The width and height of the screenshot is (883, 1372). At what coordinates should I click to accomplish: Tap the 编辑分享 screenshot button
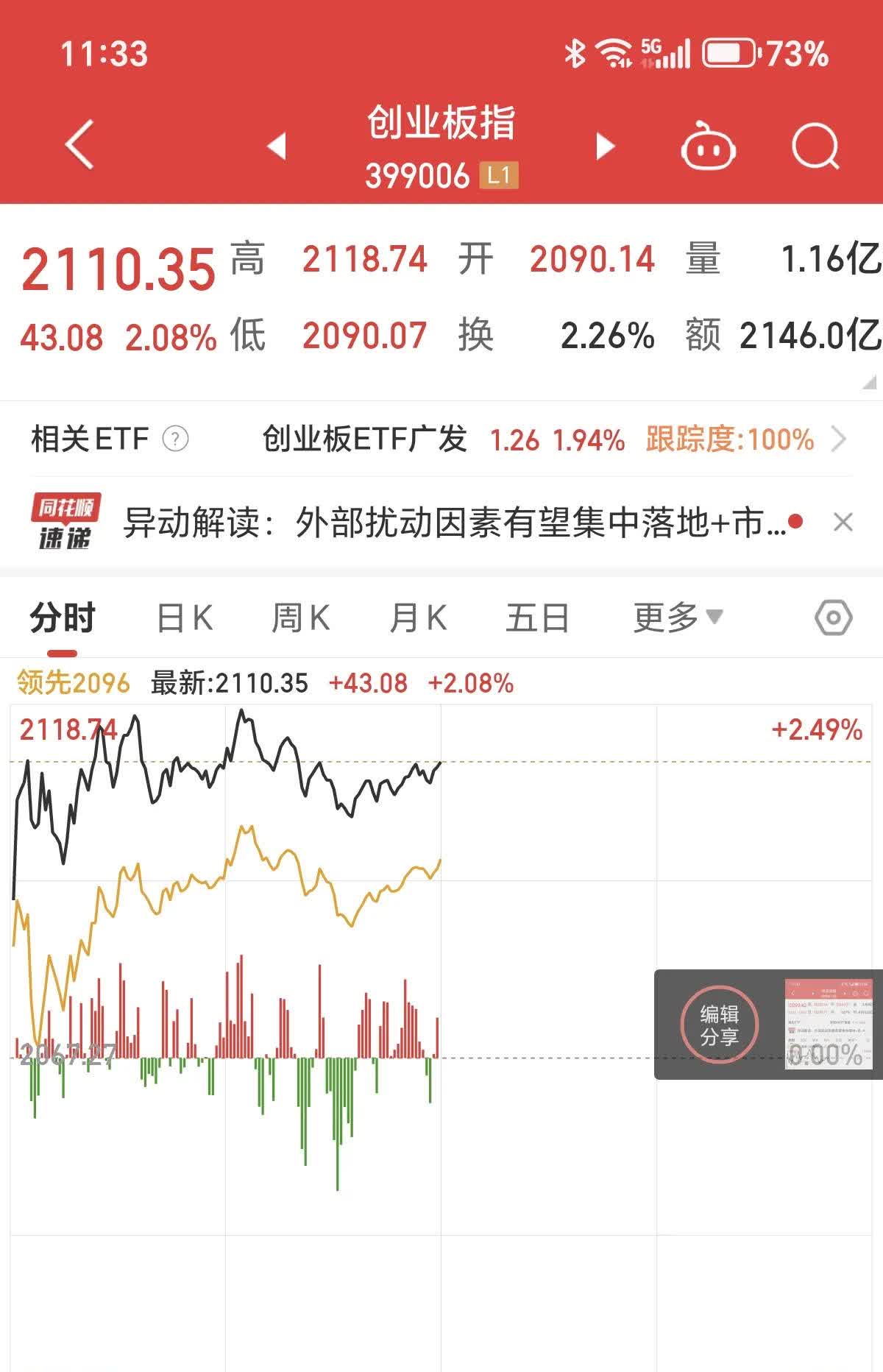[719, 1025]
